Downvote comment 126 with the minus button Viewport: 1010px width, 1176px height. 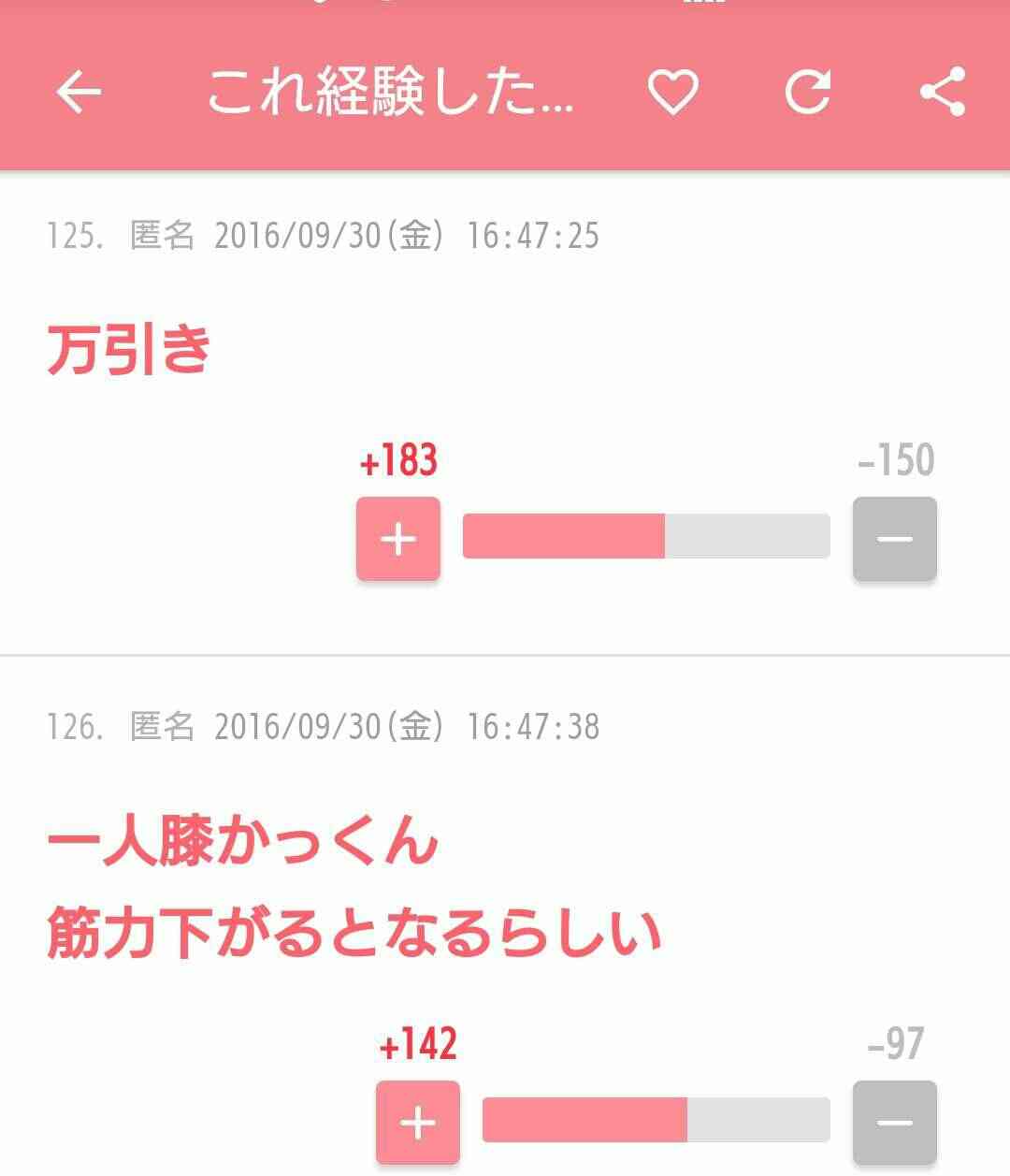[x=894, y=1122]
